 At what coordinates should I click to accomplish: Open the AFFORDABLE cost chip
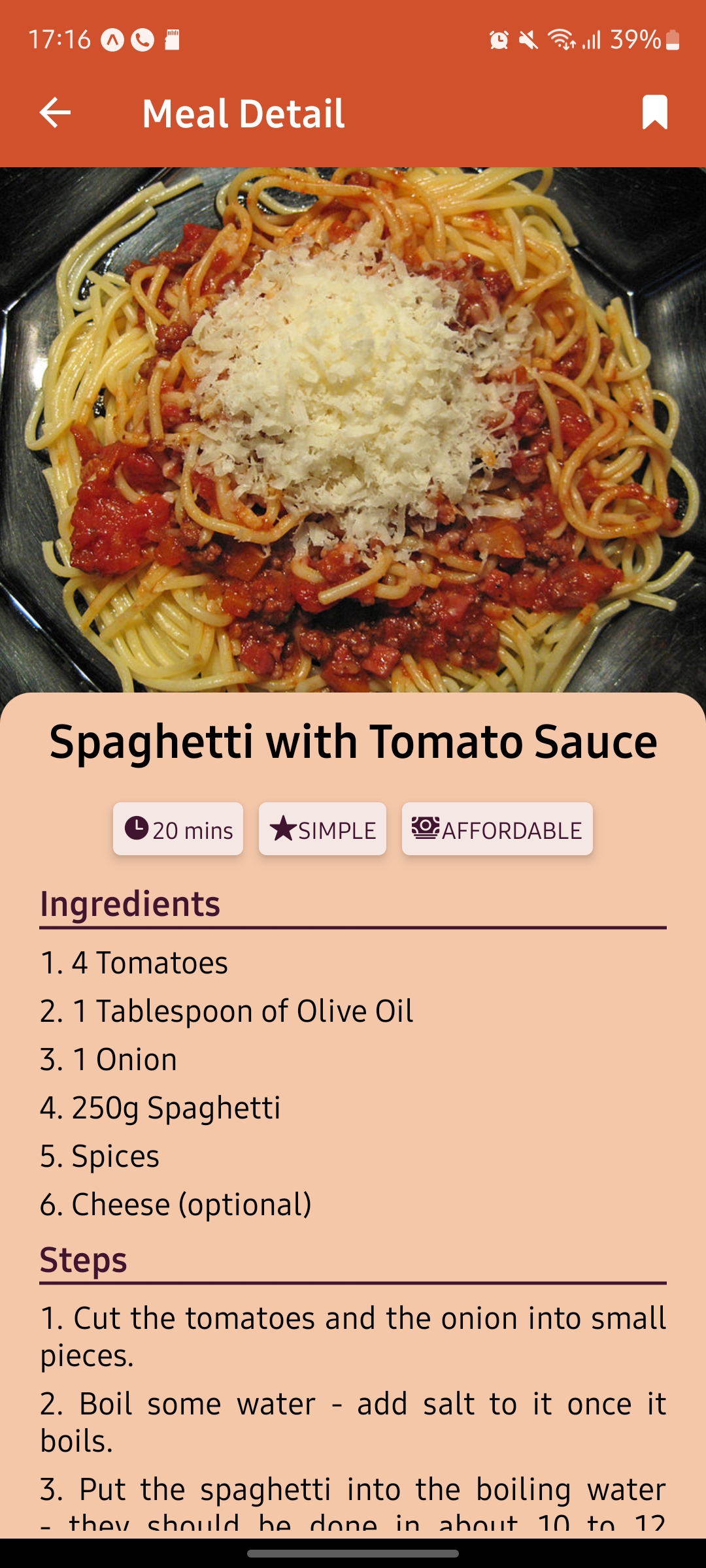pyautogui.click(x=497, y=828)
